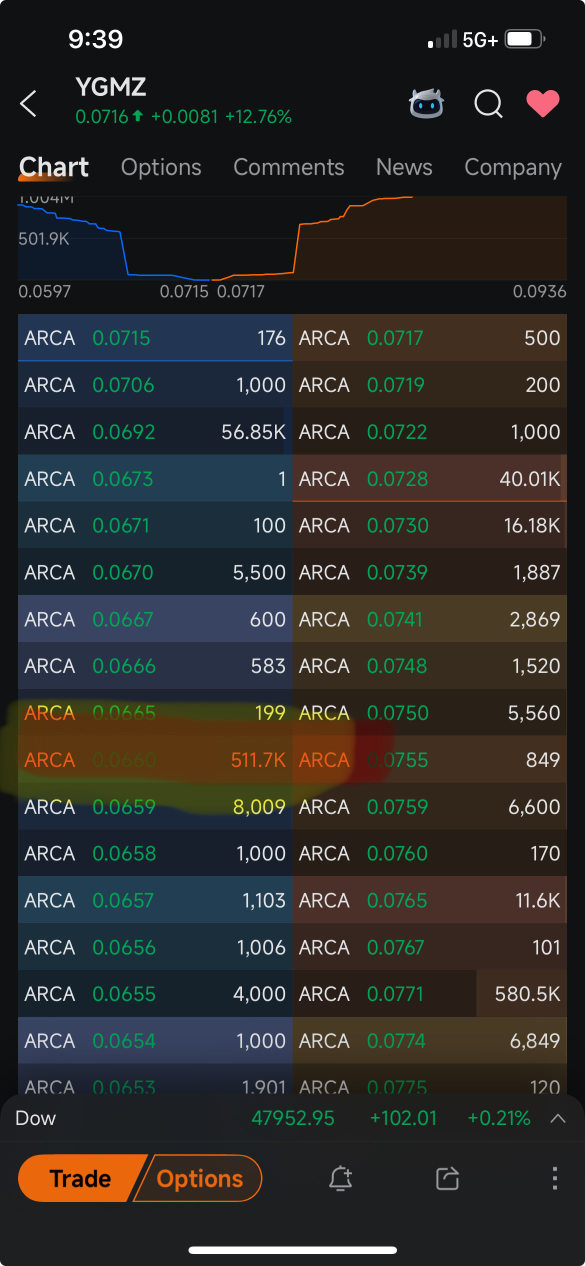
Task: Go back using the top-left arrow
Action: coord(28,103)
